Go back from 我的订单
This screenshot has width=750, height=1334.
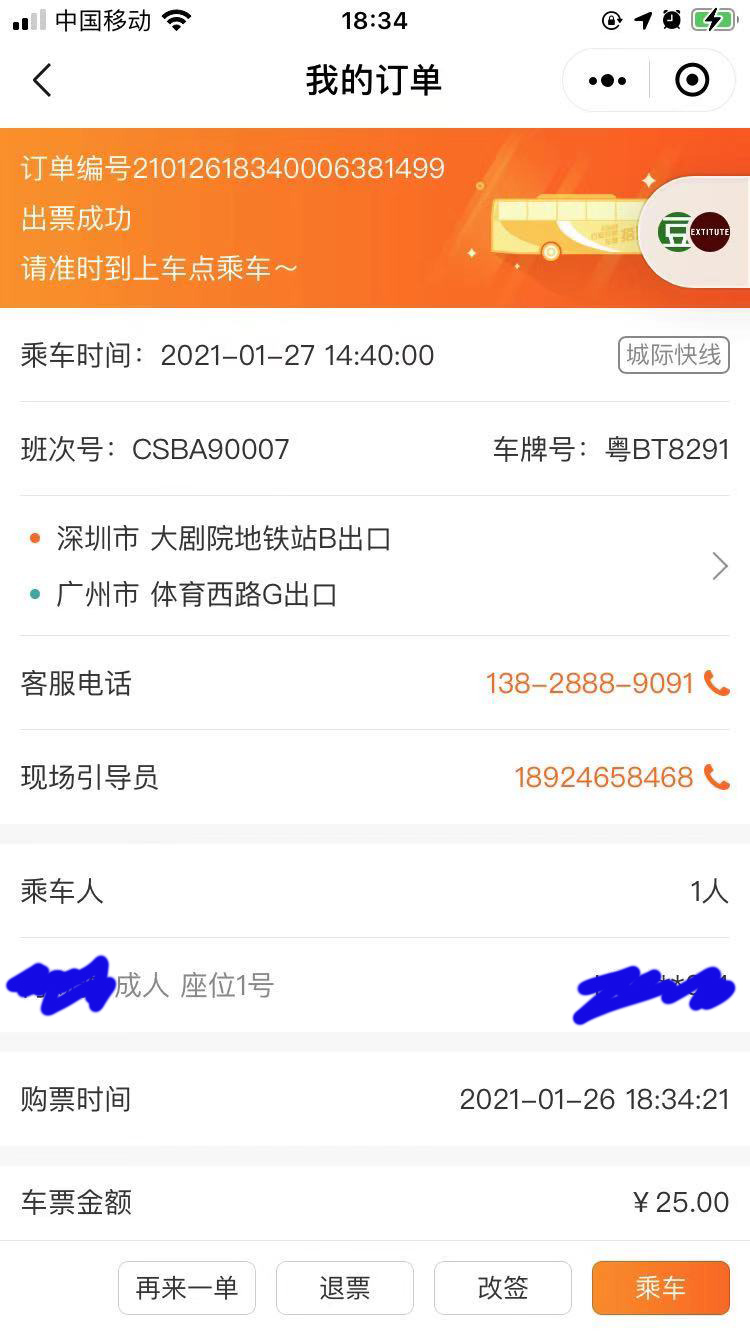coord(42,80)
